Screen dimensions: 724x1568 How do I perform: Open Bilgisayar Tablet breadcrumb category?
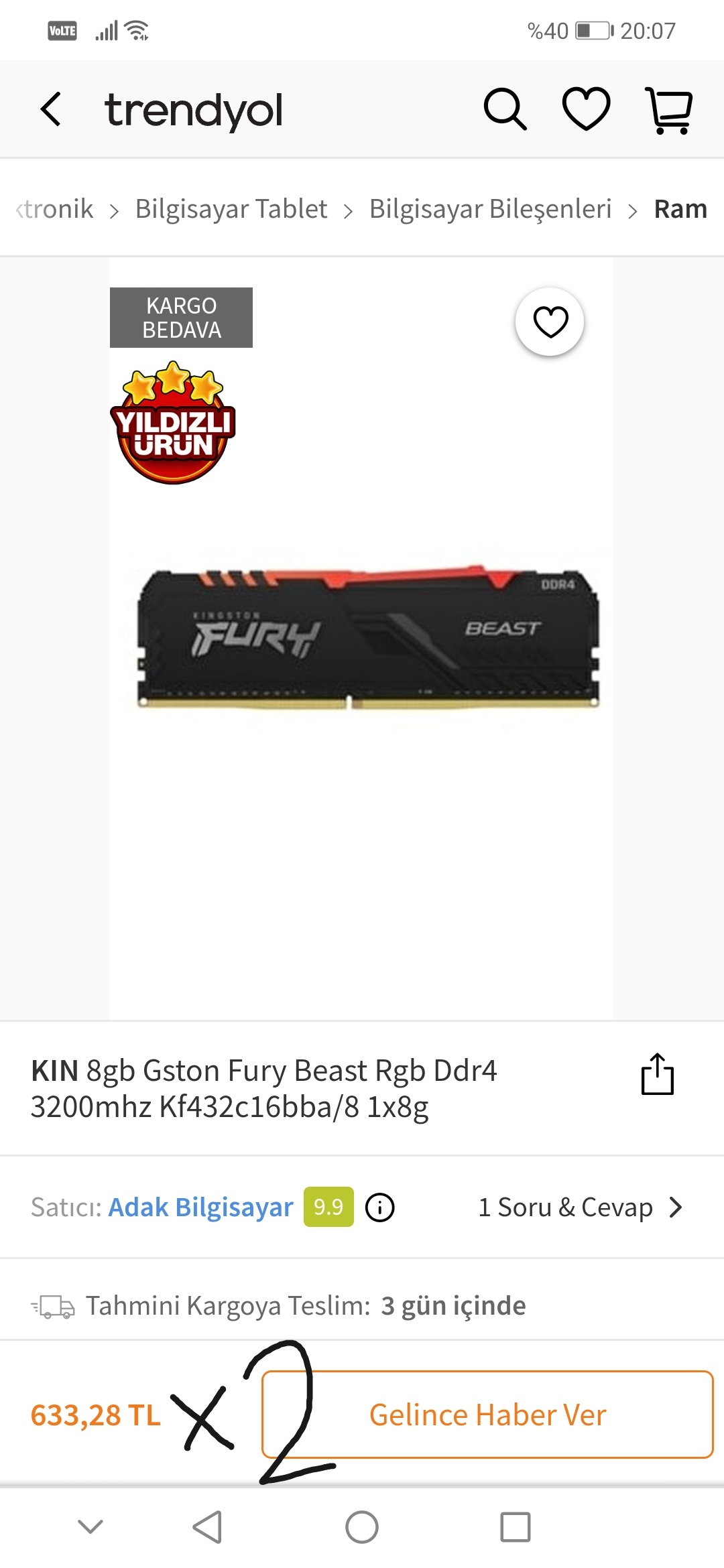click(231, 209)
